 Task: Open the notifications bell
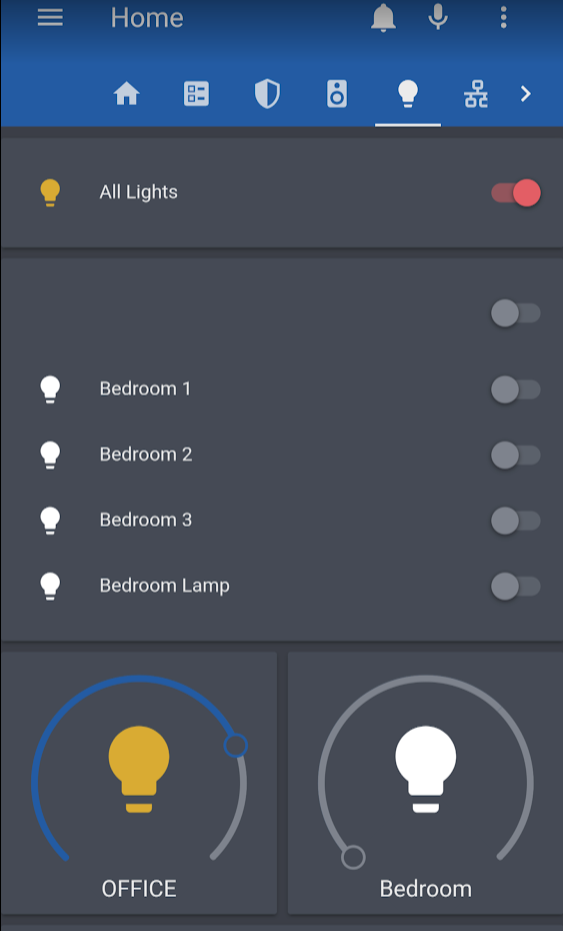click(x=383, y=17)
